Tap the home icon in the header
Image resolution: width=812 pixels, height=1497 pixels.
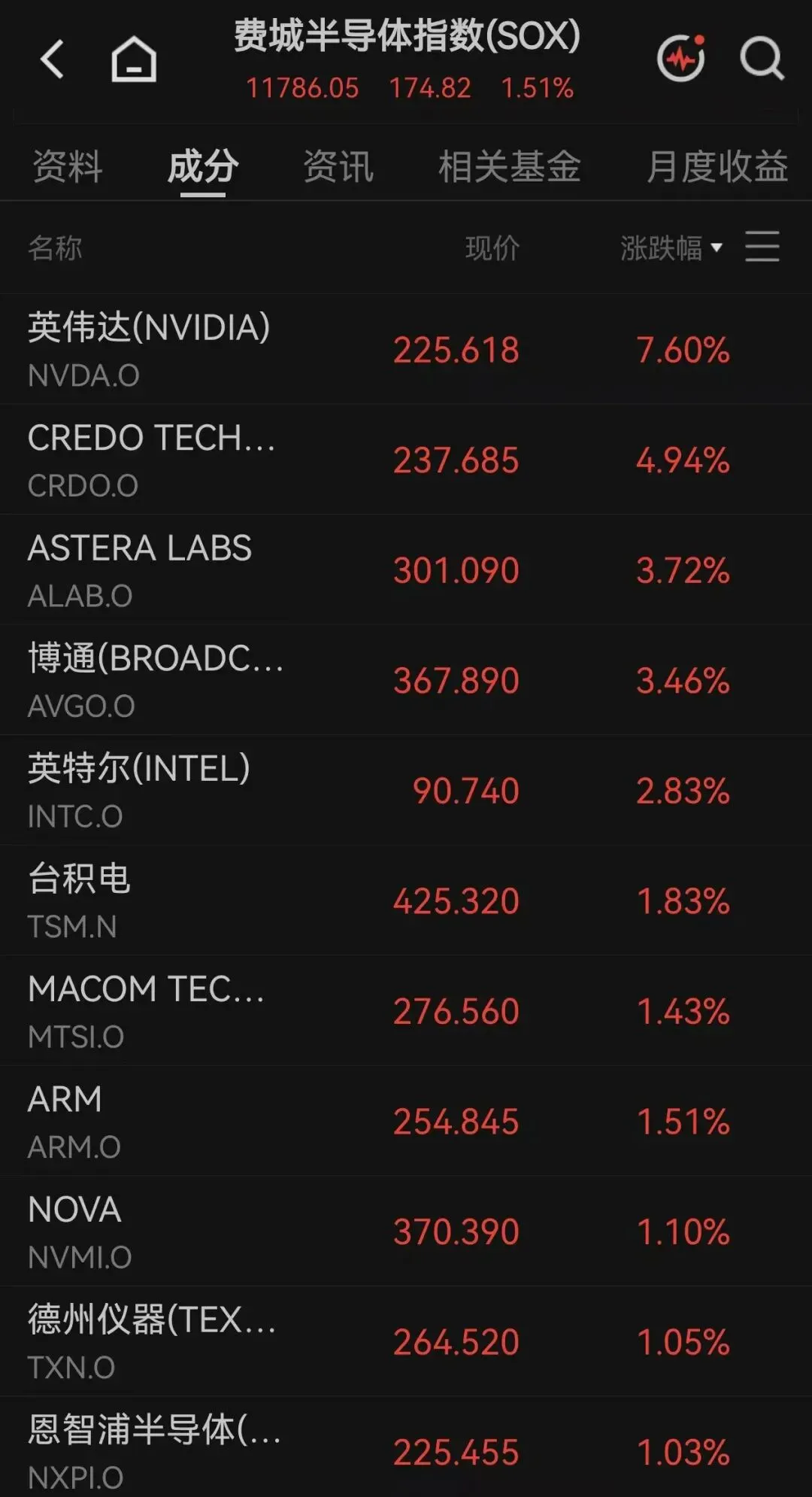coord(134,59)
